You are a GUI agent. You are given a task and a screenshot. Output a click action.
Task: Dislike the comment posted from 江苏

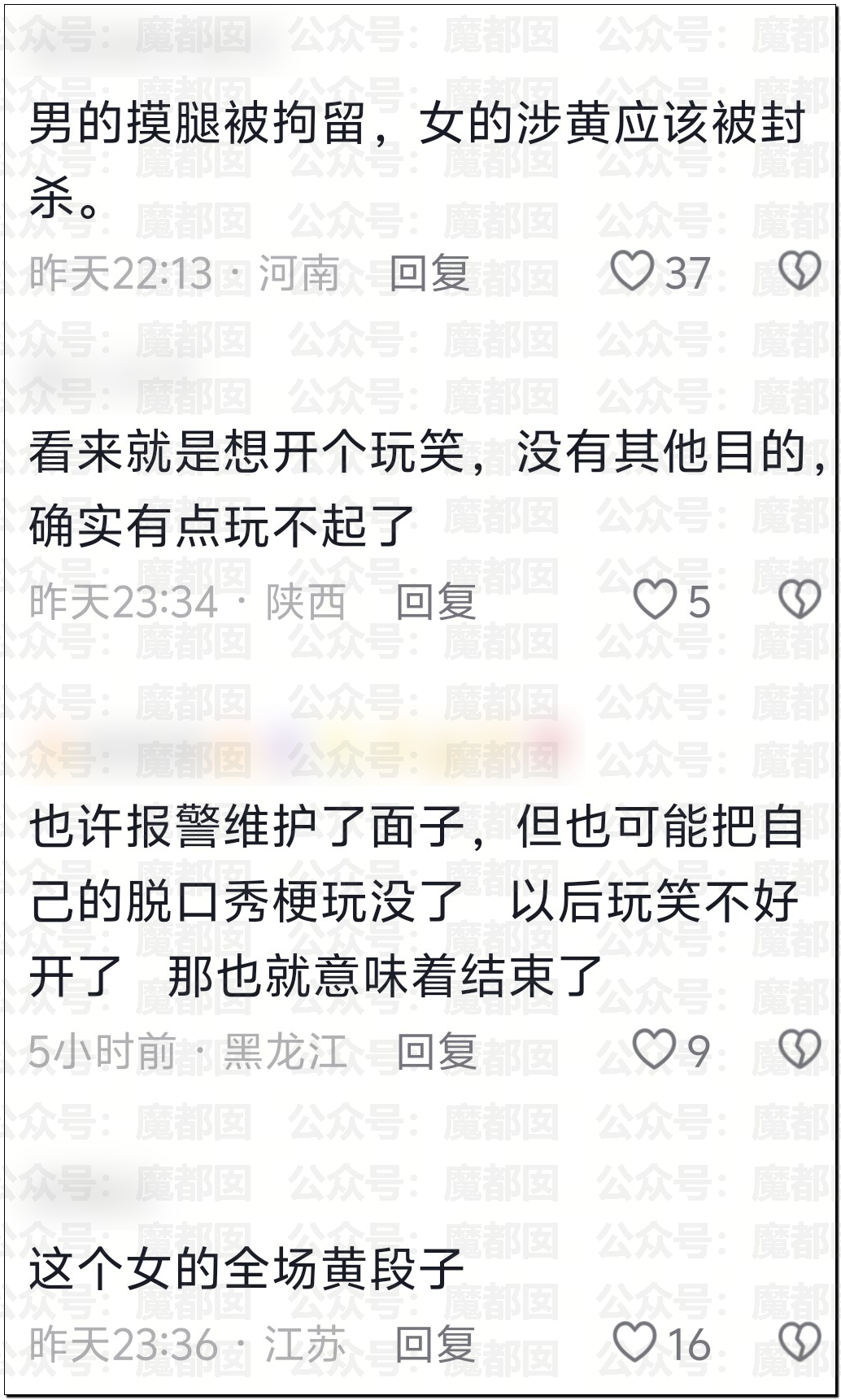[800, 1342]
